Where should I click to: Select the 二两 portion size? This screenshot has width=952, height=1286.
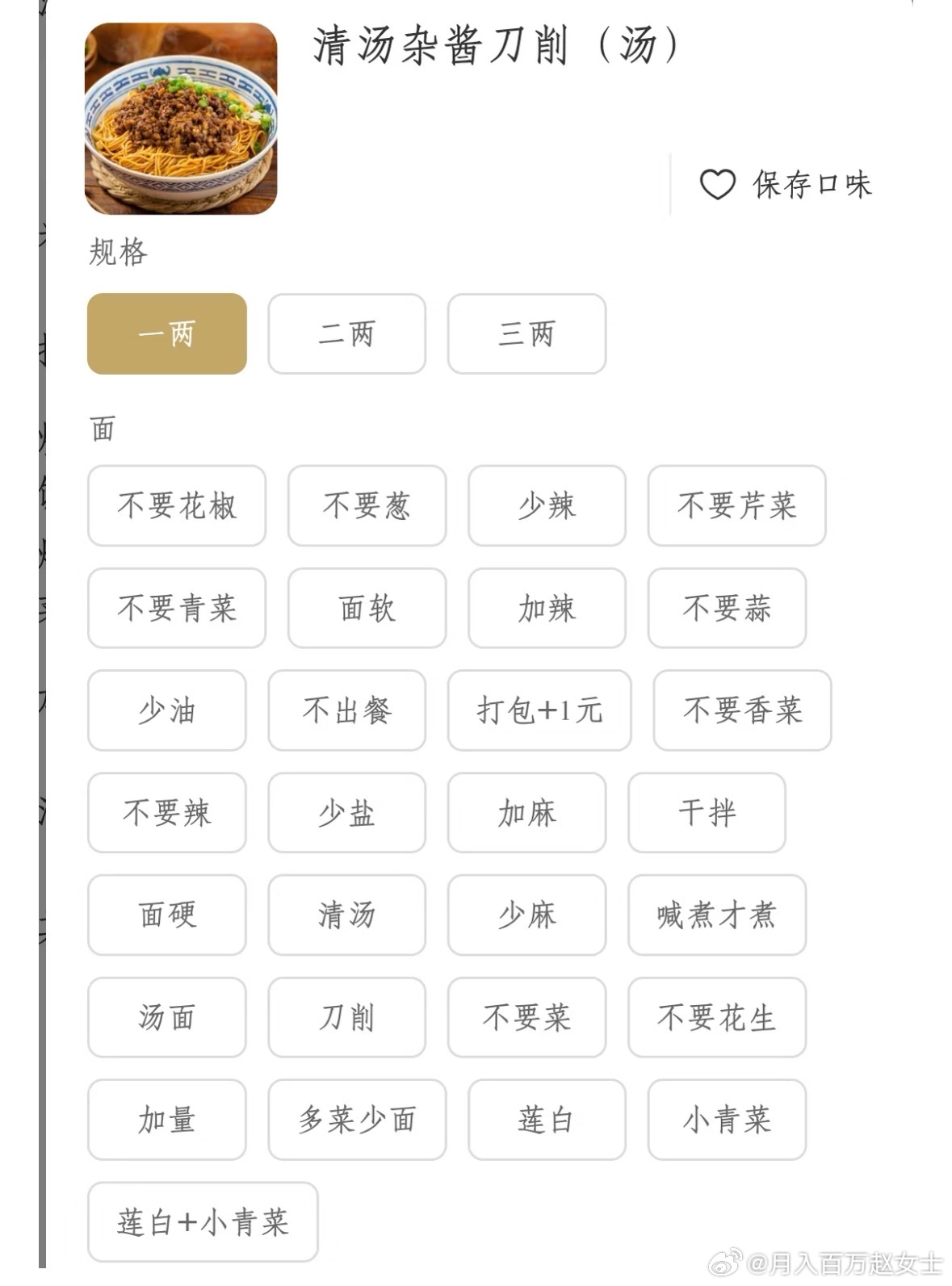pos(346,335)
